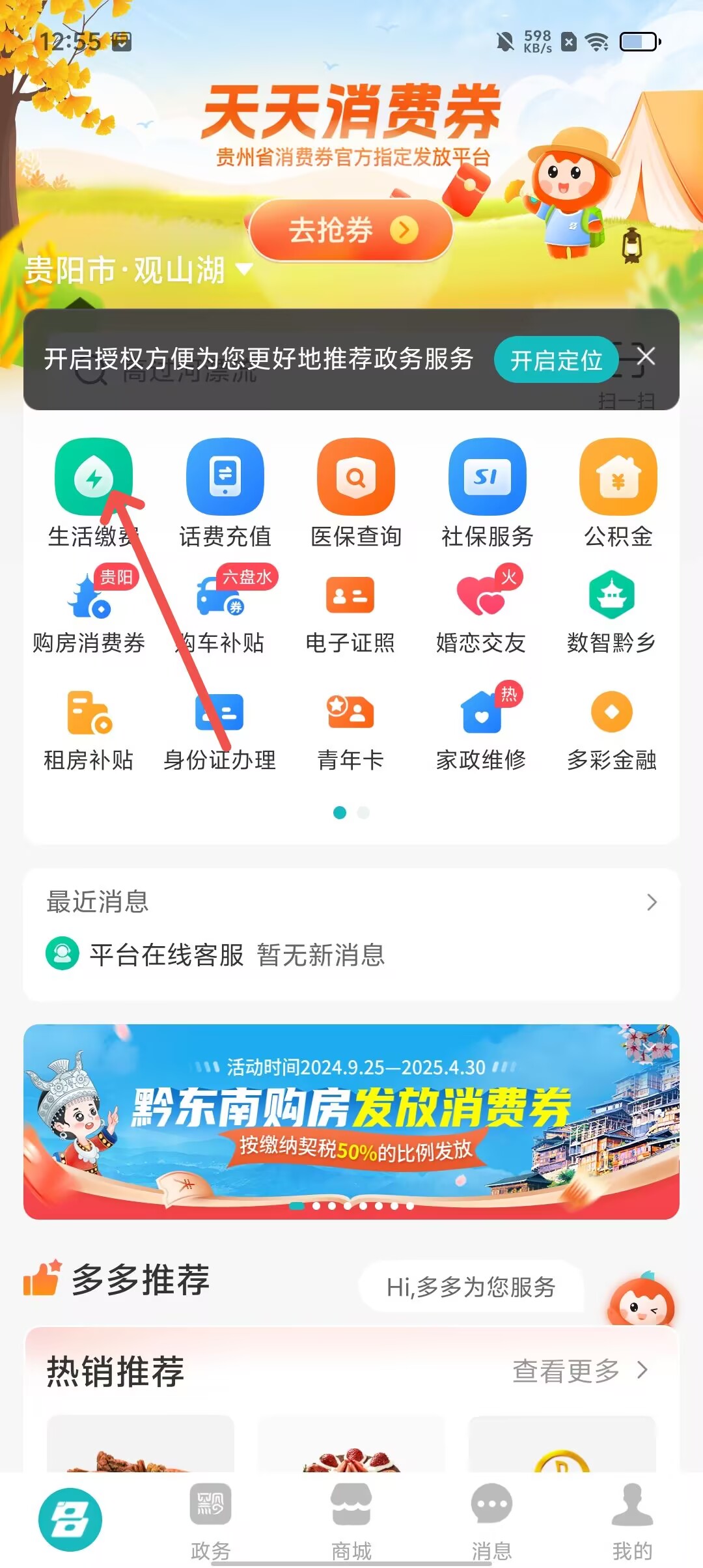
Task: Enable location via 开启定位
Action: (x=555, y=360)
